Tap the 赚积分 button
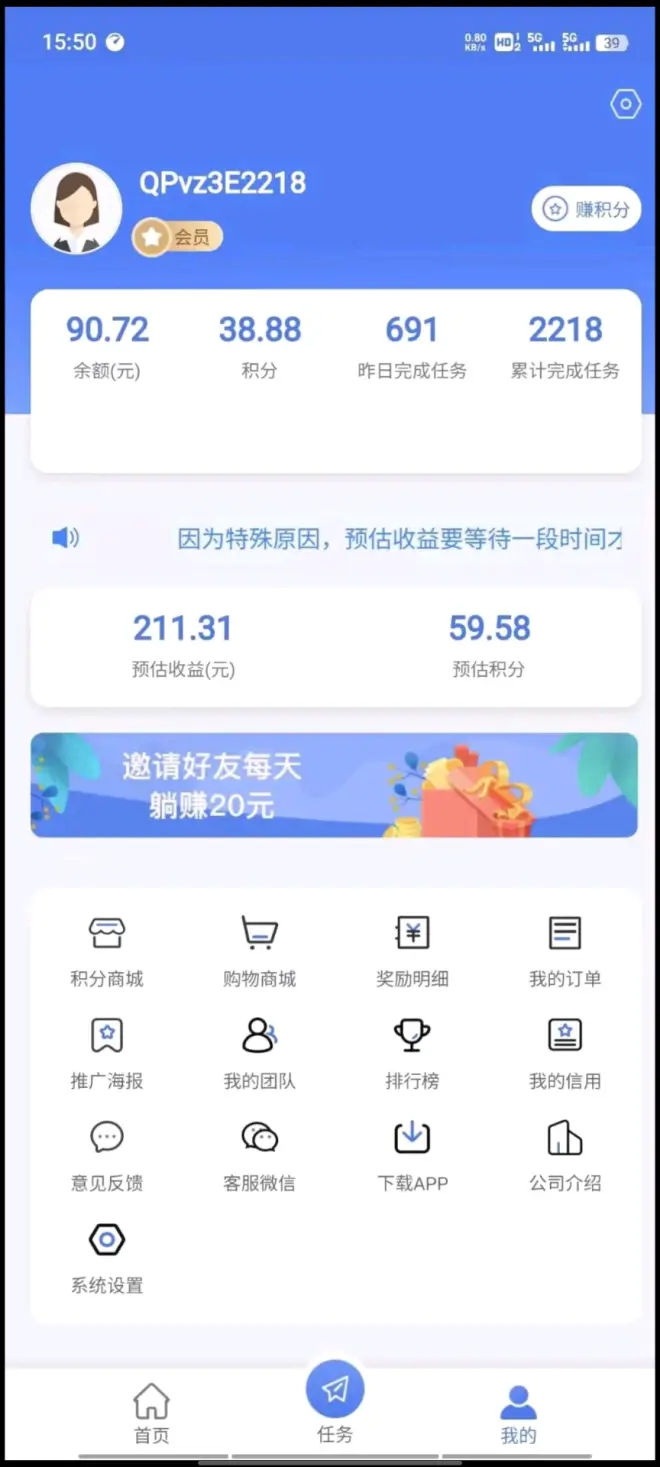Screen dimensions: 660x1467 [586, 209]
